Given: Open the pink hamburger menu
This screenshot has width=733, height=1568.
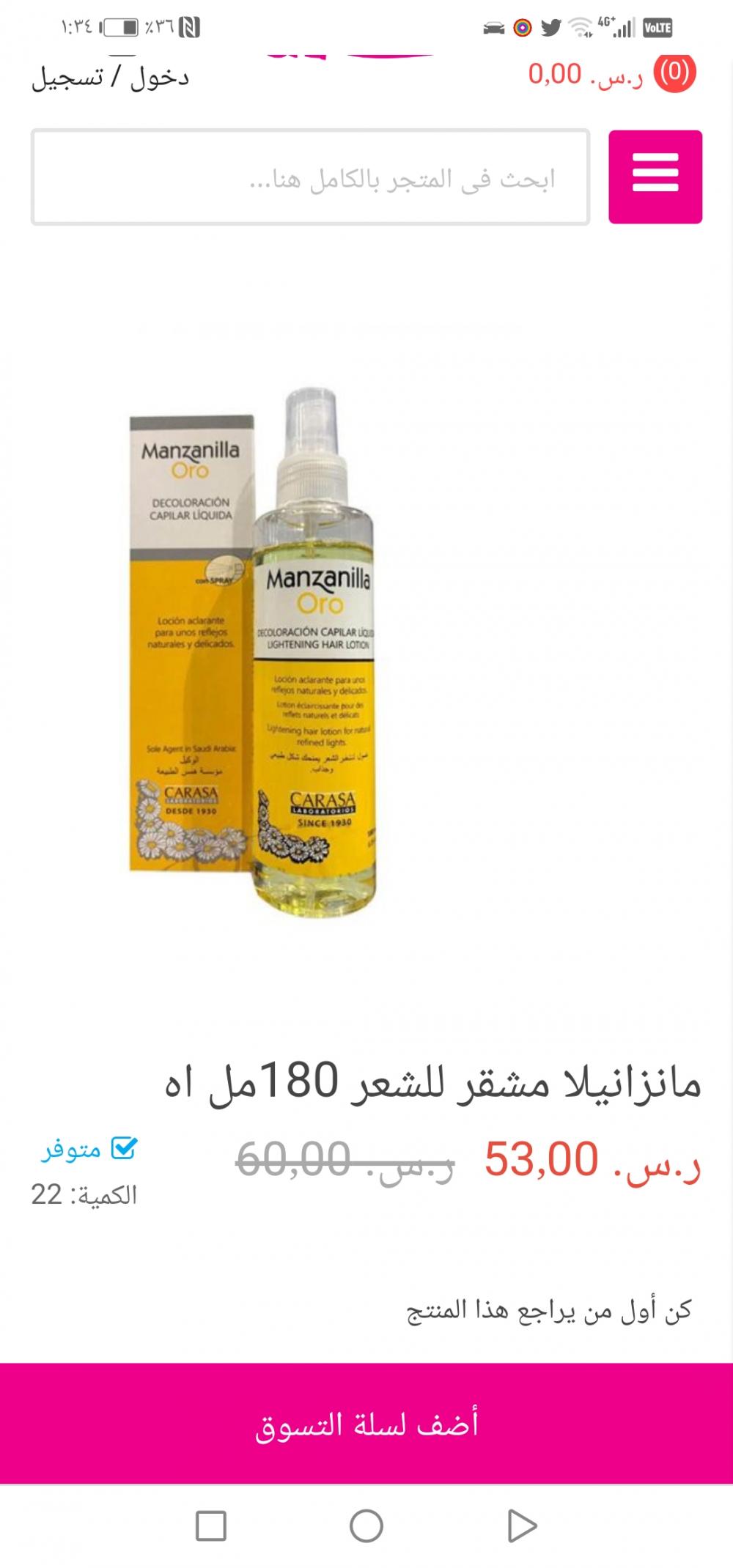Looking at the screenshot, I should point(655,177).
